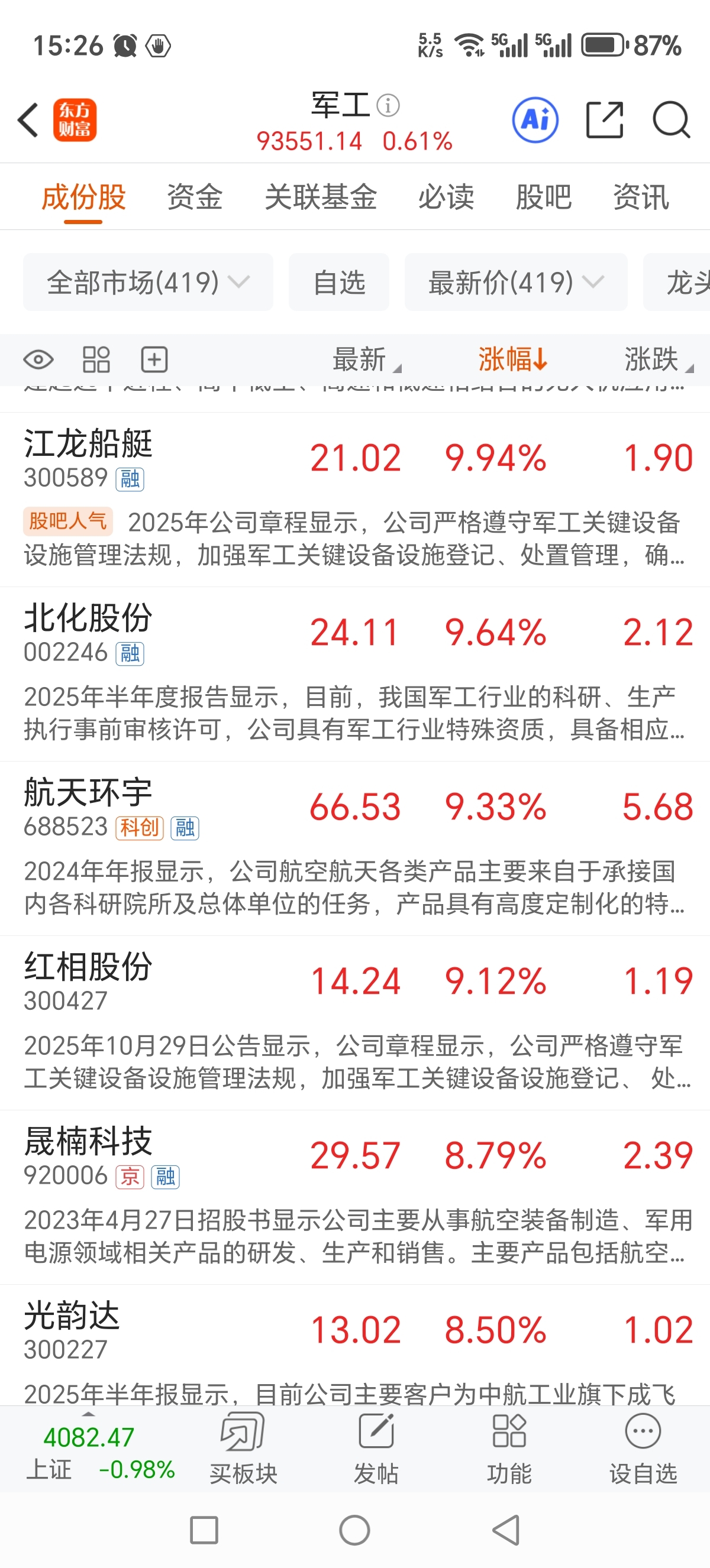Switch to the 关联基金 tab
The image size is (710, 1568).
pos(320,197)
